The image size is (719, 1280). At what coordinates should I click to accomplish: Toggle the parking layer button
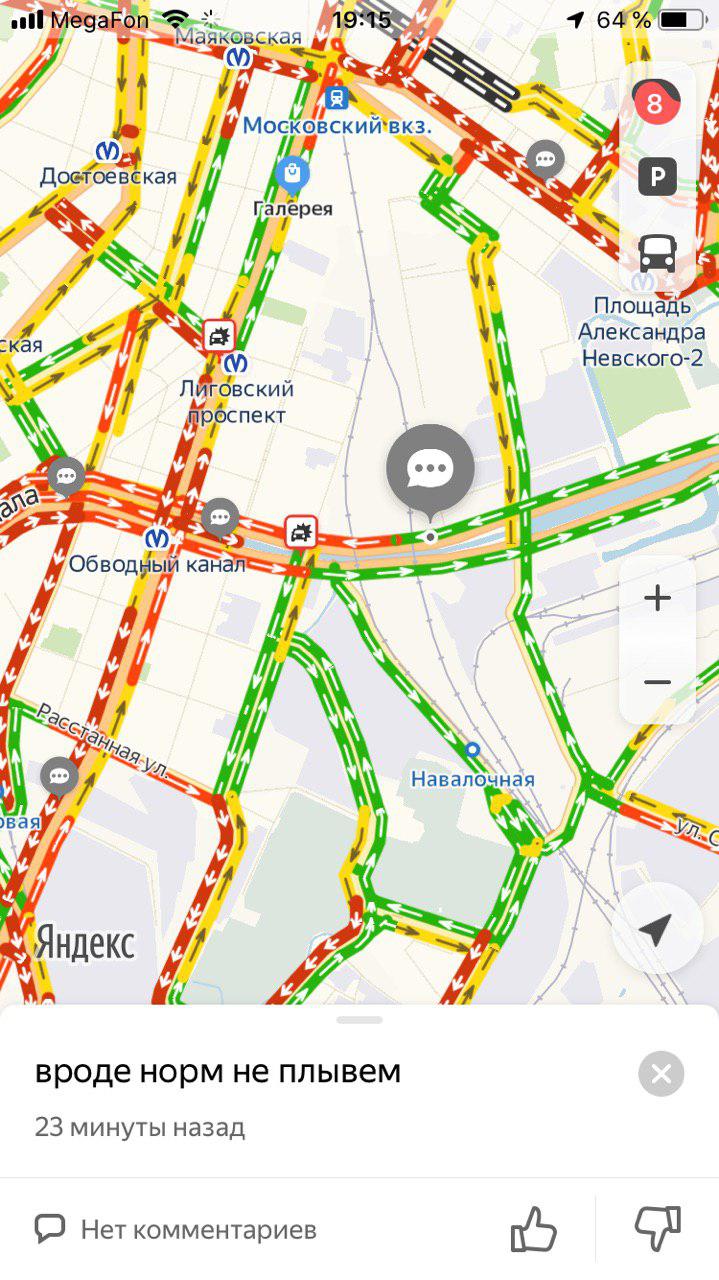tap(657, 178)
